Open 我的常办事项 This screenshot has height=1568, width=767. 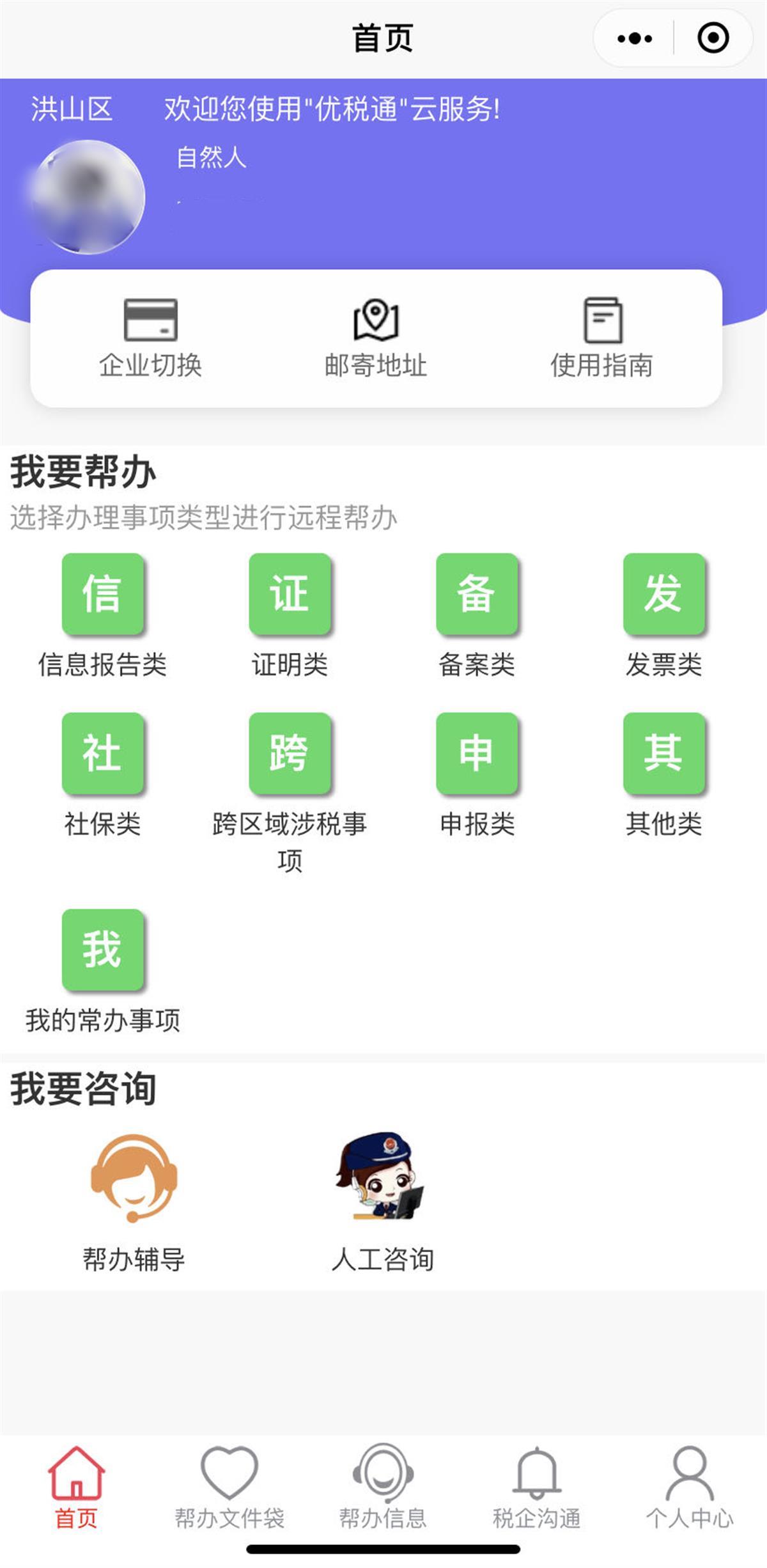click(102, 970)
